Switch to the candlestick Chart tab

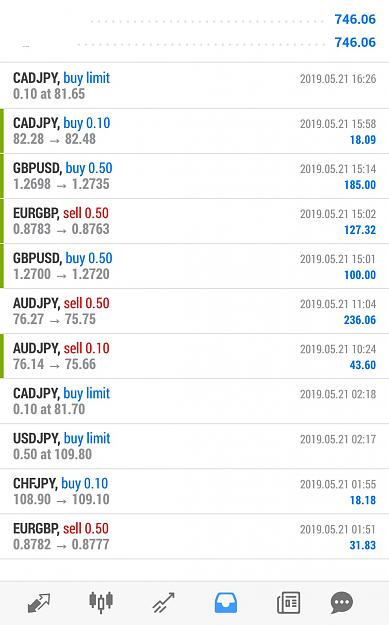coord(101,602)
